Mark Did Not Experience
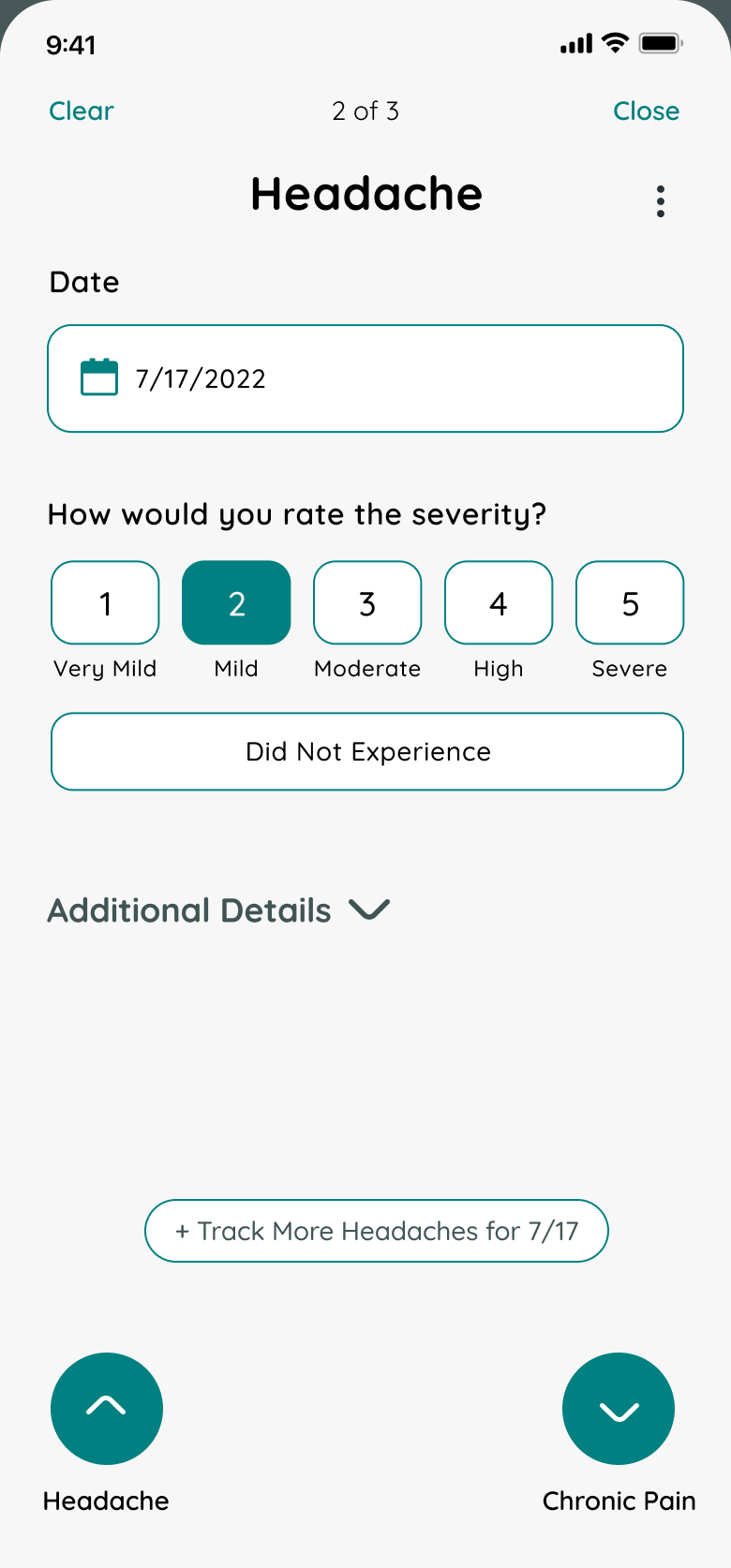This screenshot has height=1568, width=731. point(367,751)
